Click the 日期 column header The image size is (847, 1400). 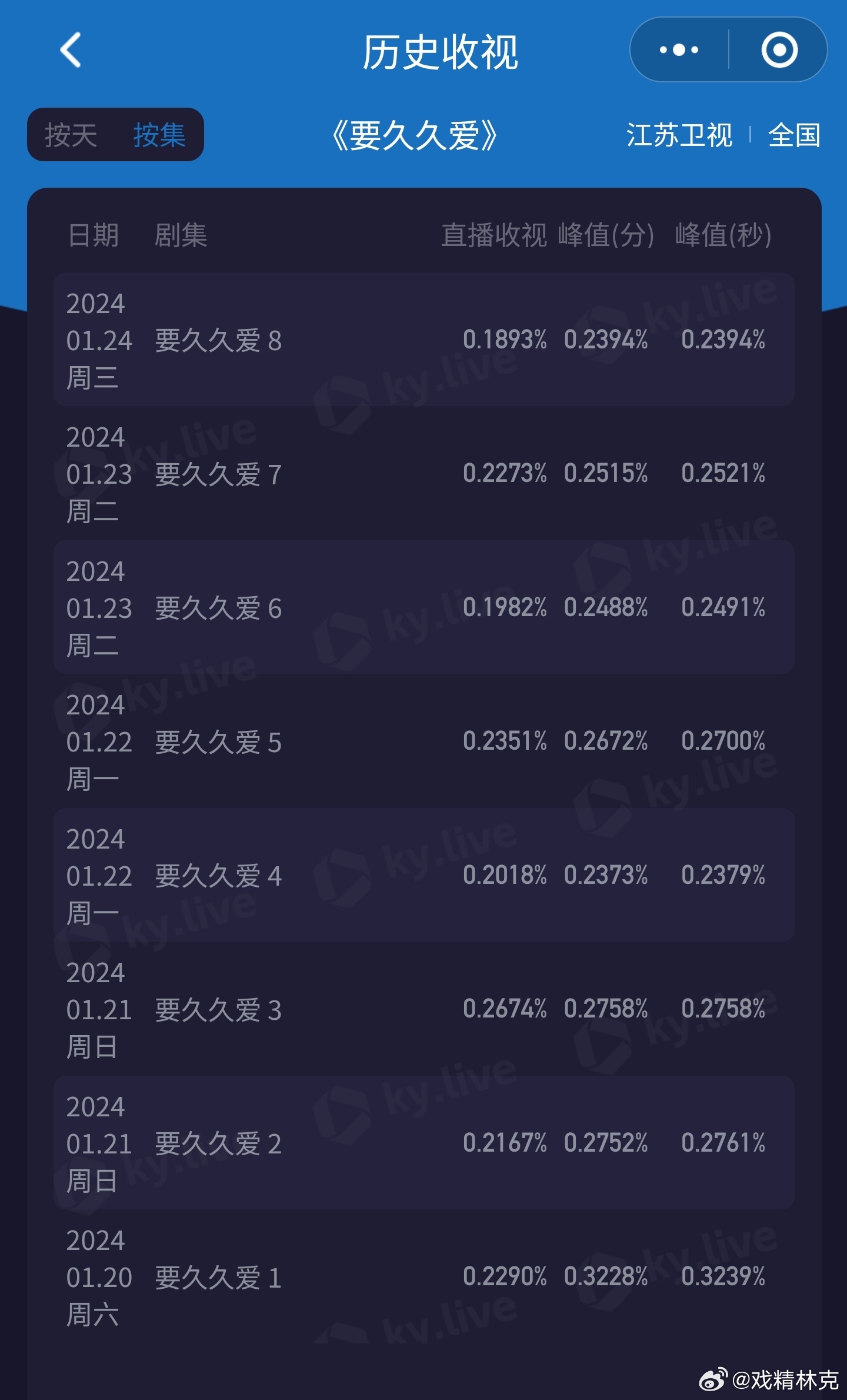pyautogui.click(x=92, y=236)
